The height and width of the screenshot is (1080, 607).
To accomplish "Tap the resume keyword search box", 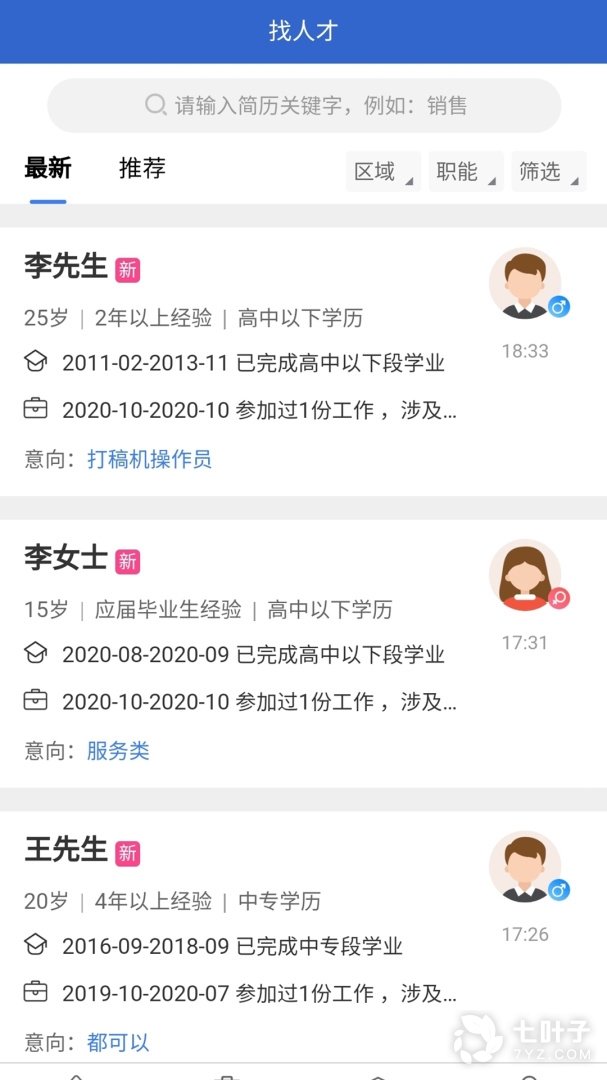I will coord(304,105).
